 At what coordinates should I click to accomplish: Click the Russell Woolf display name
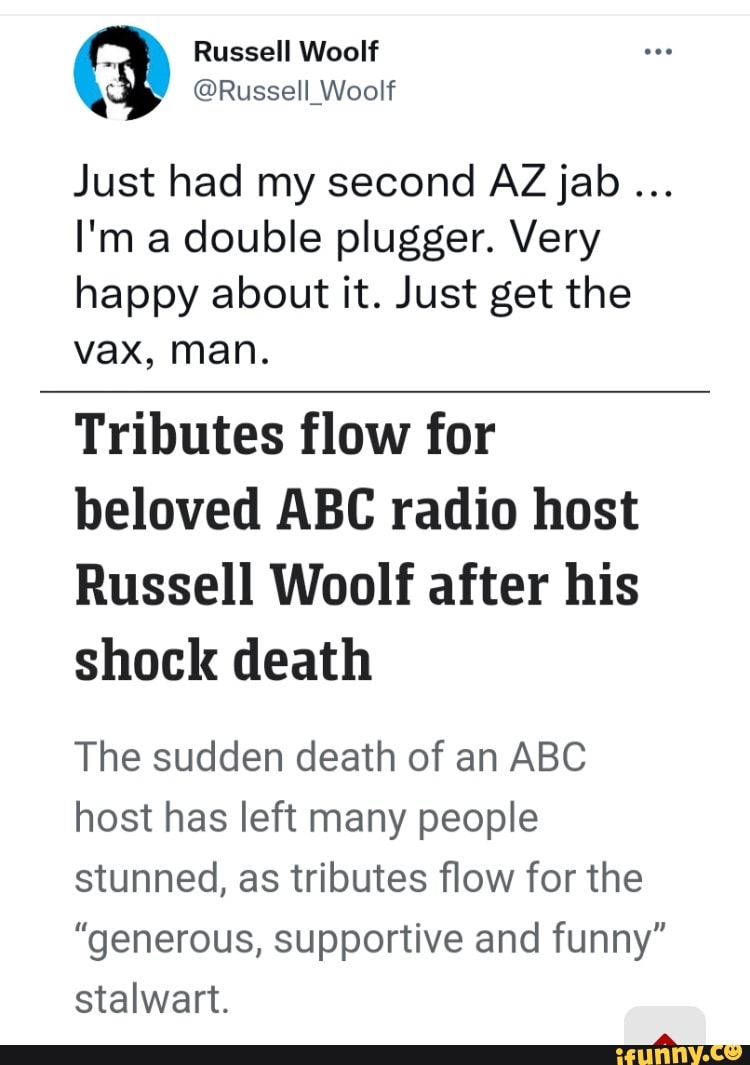point(285,51)
